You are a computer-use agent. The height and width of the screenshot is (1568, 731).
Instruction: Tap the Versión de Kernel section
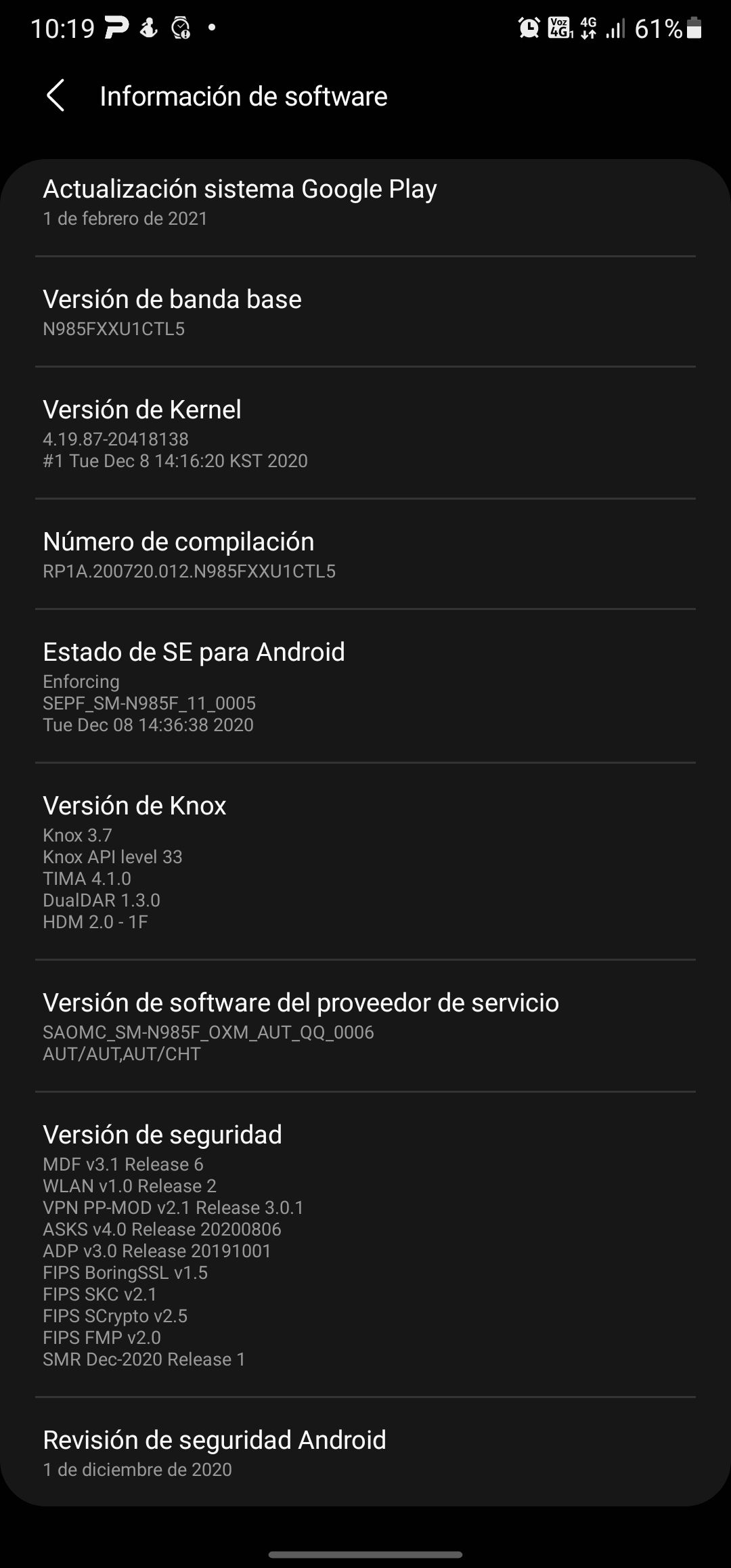pyautogui.click(x=365, y=433)
